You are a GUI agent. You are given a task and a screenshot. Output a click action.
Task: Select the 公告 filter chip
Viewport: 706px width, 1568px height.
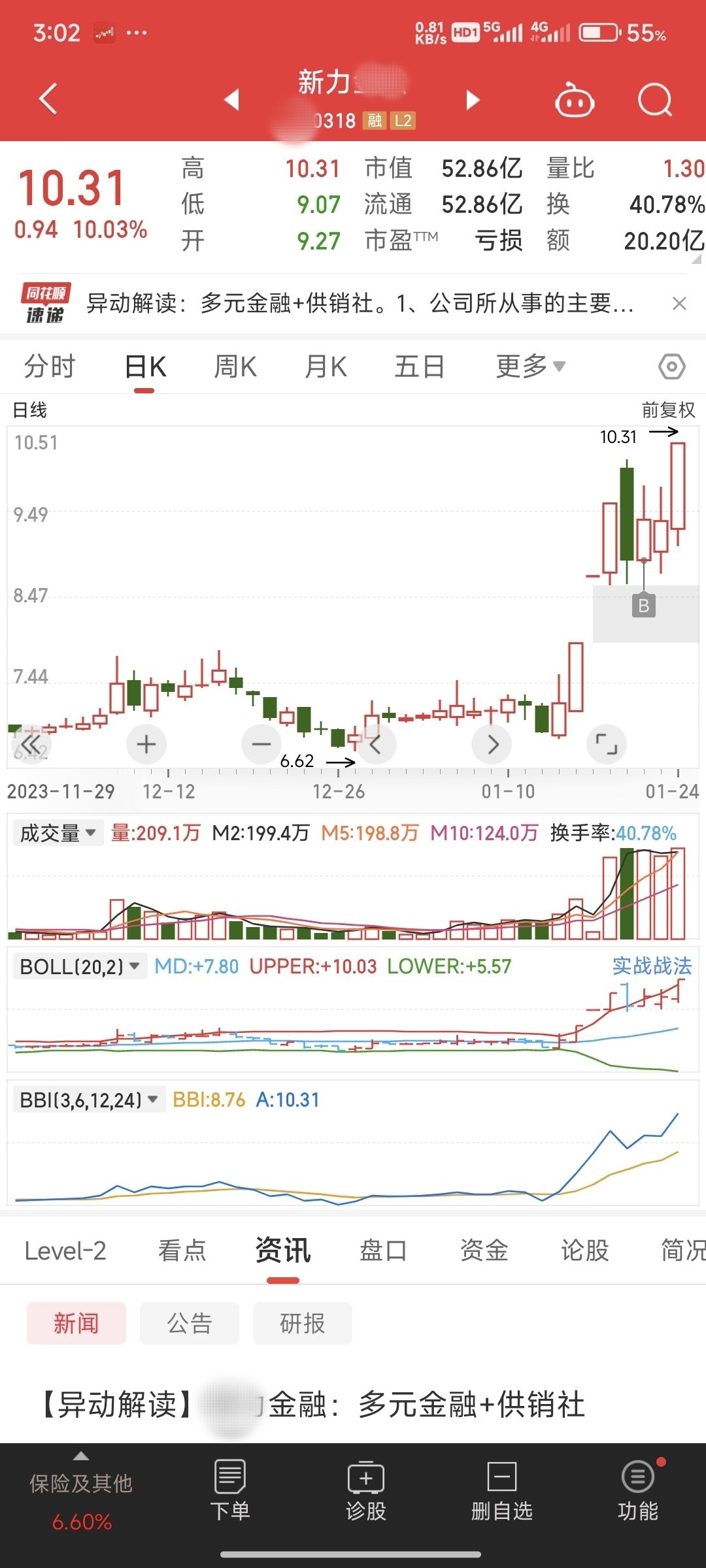190,1323
